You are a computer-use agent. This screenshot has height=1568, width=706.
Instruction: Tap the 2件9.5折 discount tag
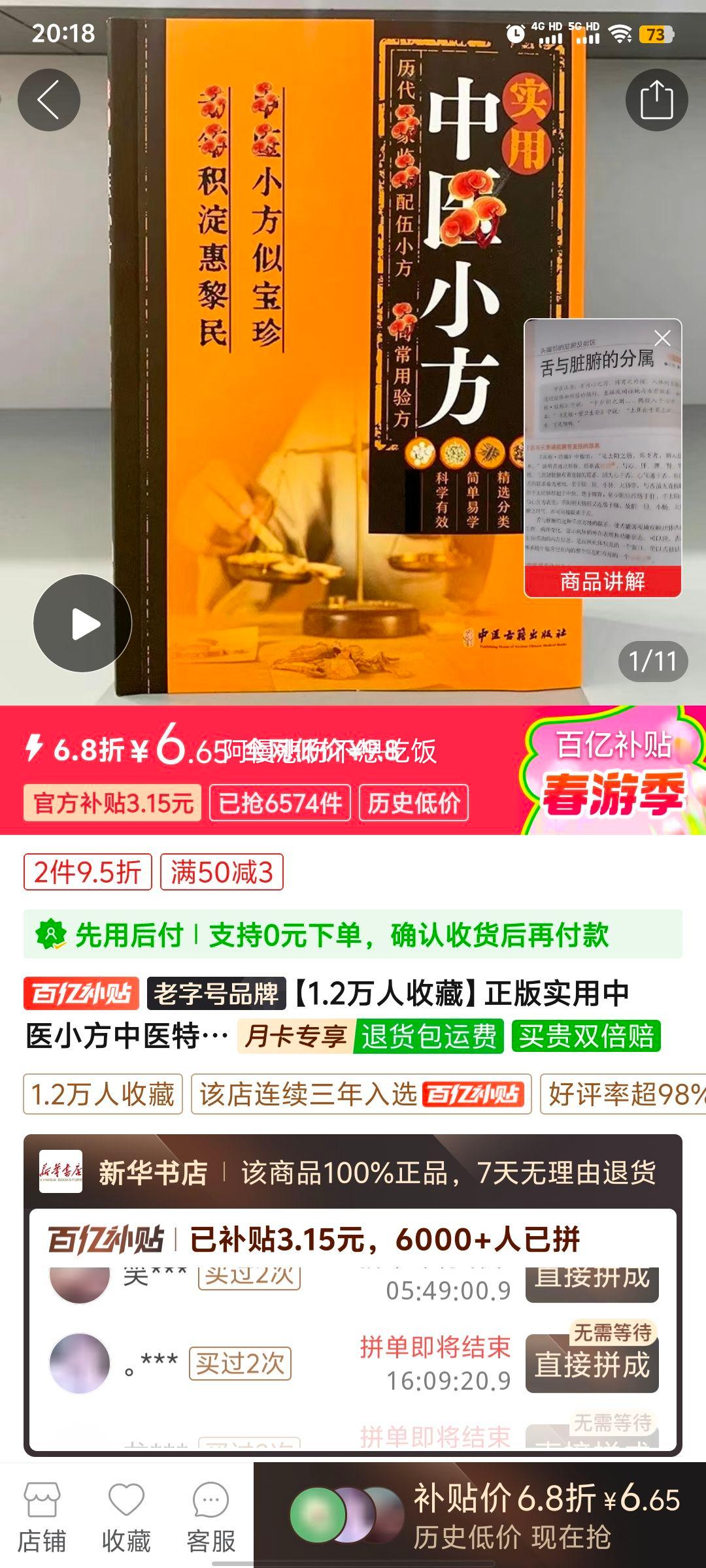click(88, 872)
